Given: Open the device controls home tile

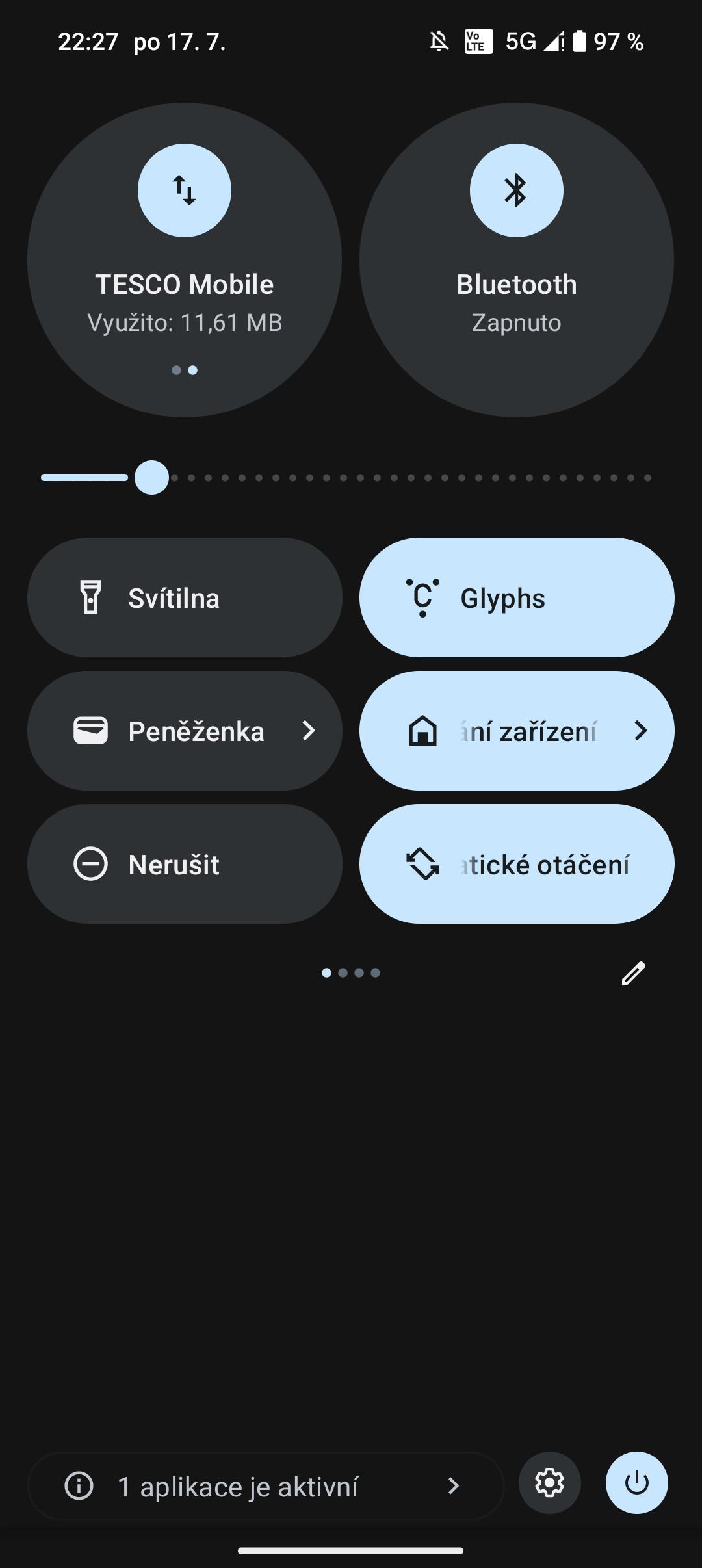Looking at the screenshot, I should [517, 731].
